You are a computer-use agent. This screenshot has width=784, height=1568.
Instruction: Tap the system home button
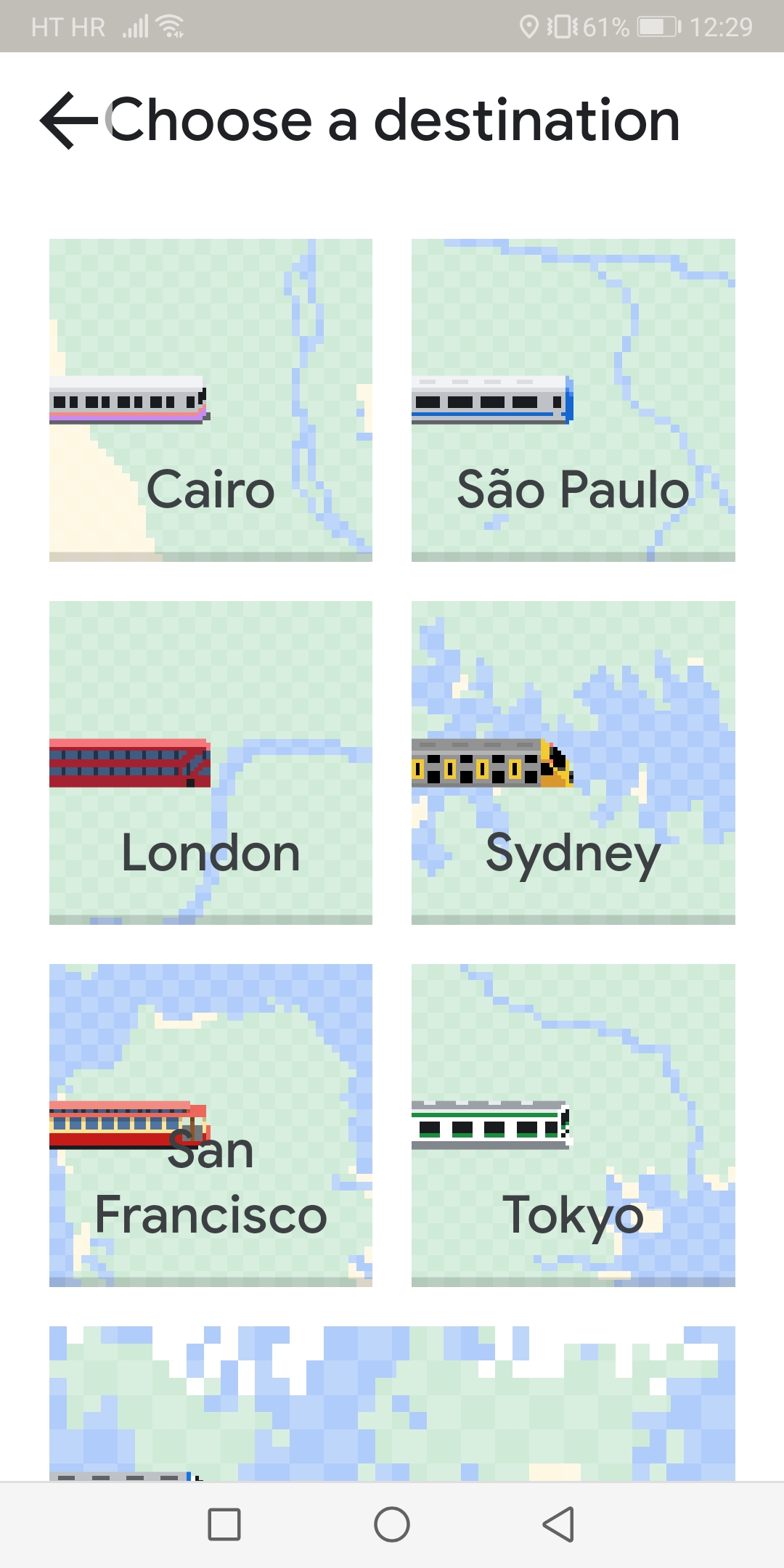point(392,1524)
